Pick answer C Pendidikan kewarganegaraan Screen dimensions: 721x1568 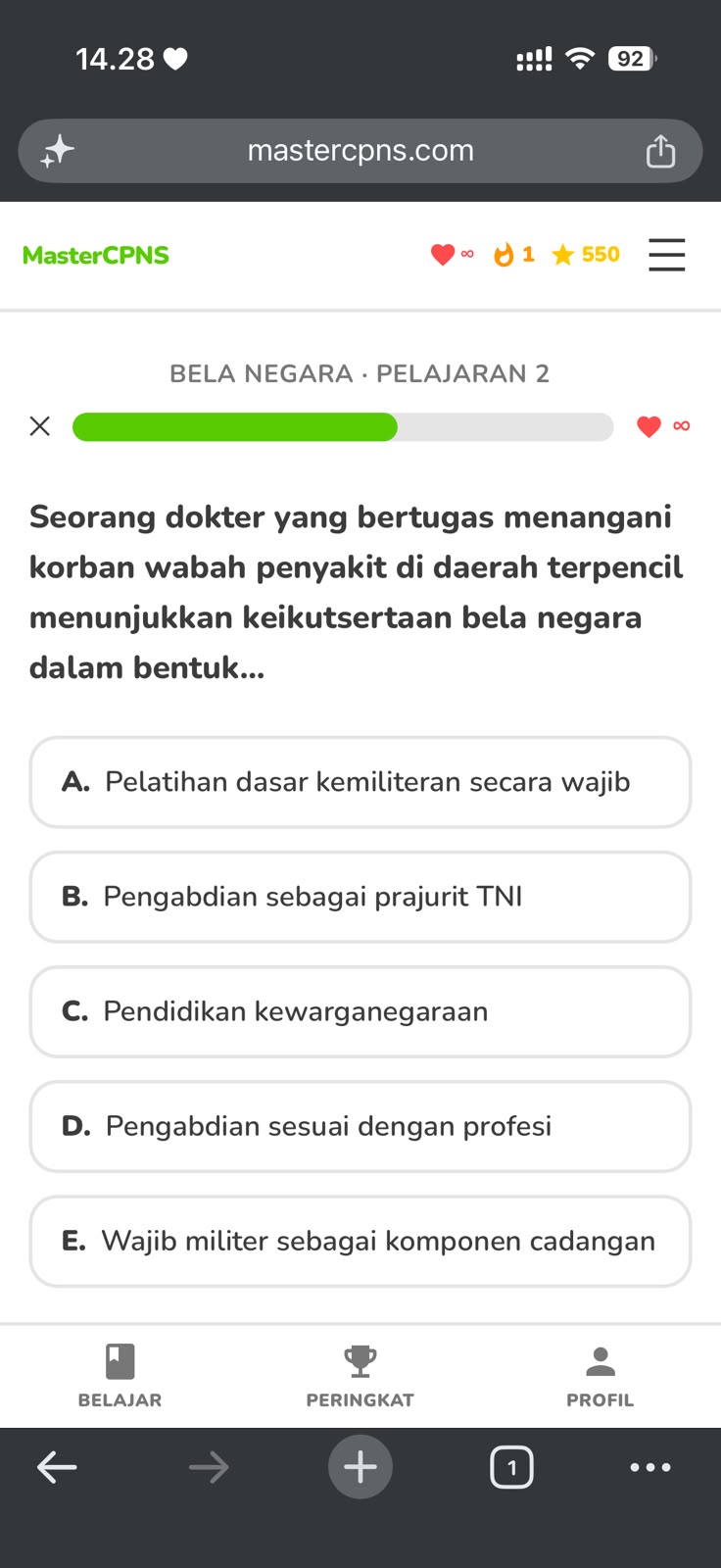coord(360,1011)
